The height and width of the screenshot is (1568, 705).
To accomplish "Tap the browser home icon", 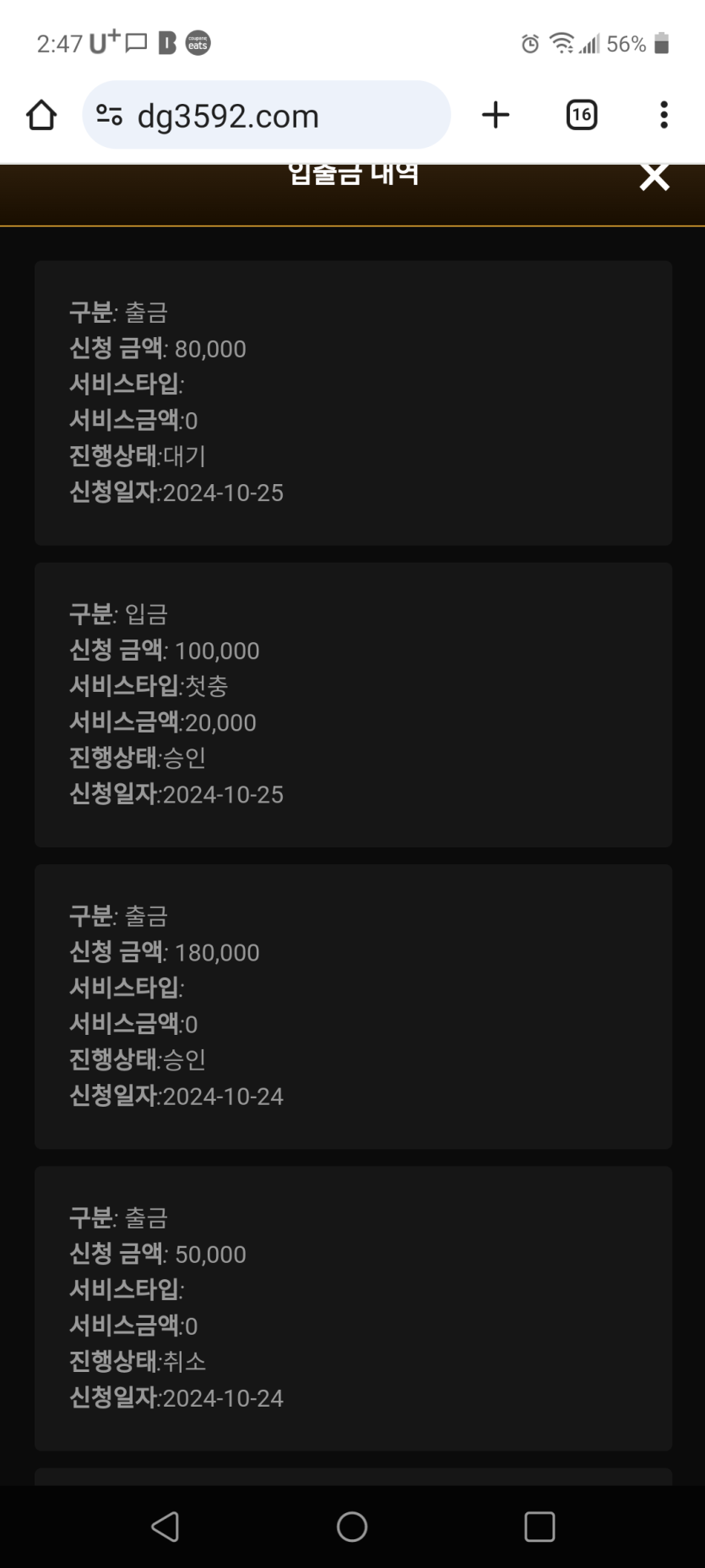I will coord(41,115).
